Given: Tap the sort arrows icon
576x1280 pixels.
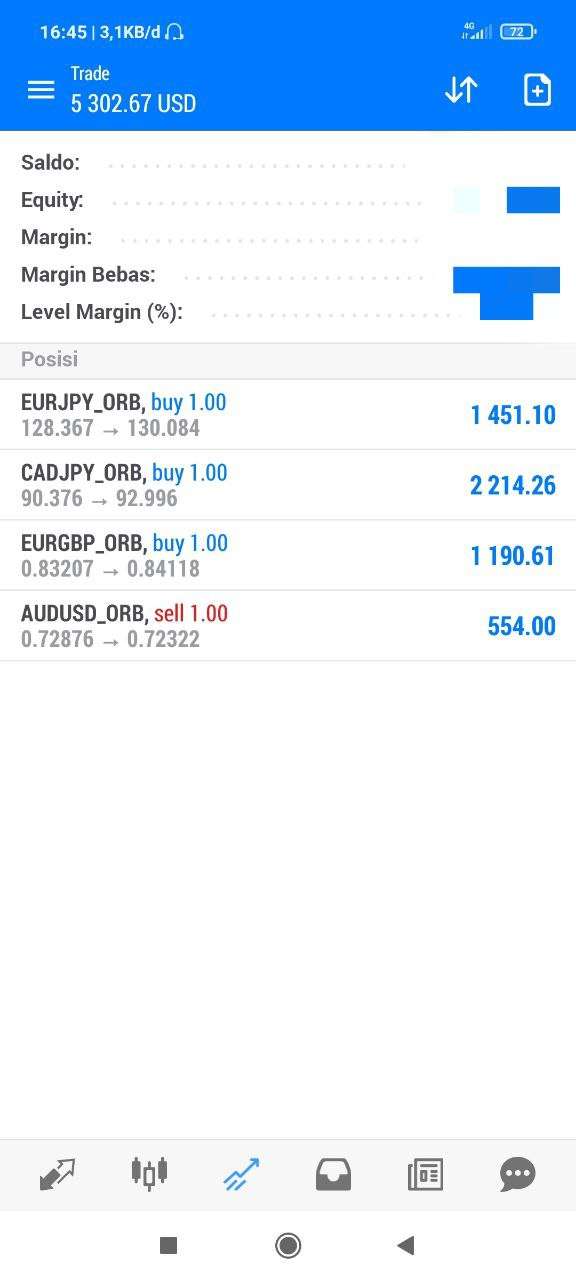Looking at the screenshot, I should [461, 90].
